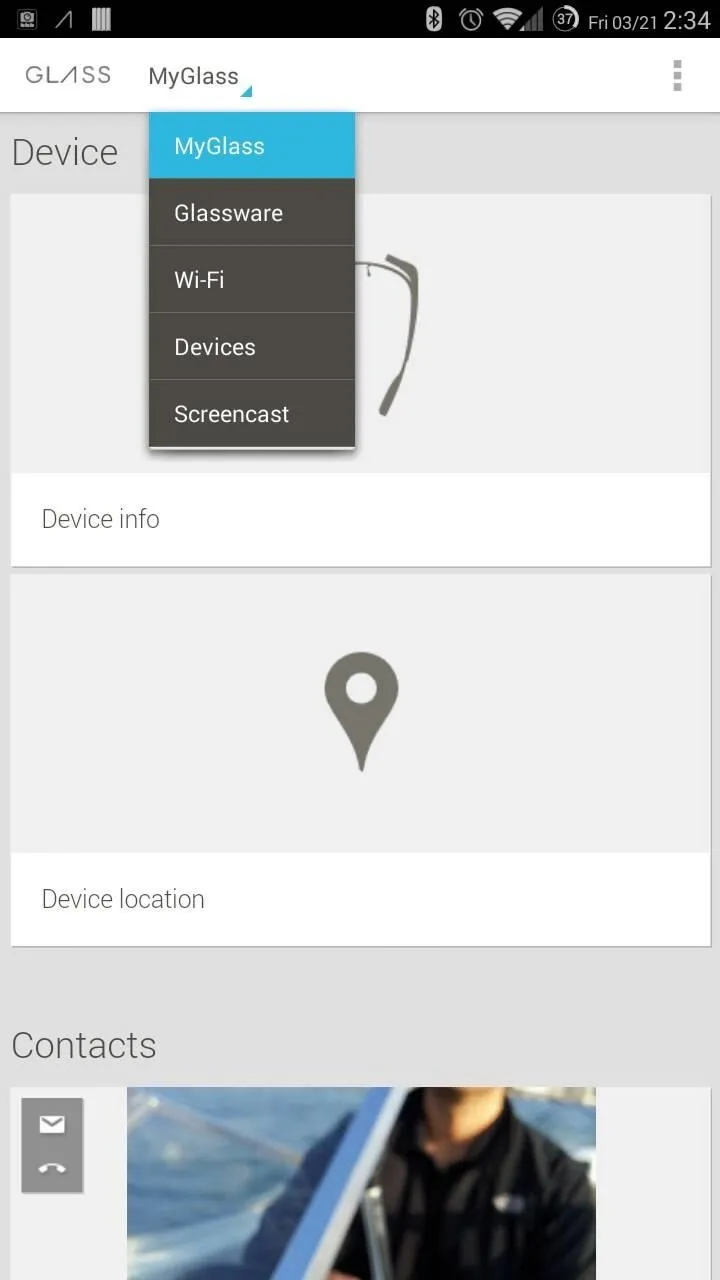The width and height of the screenshot is (720, 1280).
Task: Open the contact photo card
Action: tap(361, 1183)
